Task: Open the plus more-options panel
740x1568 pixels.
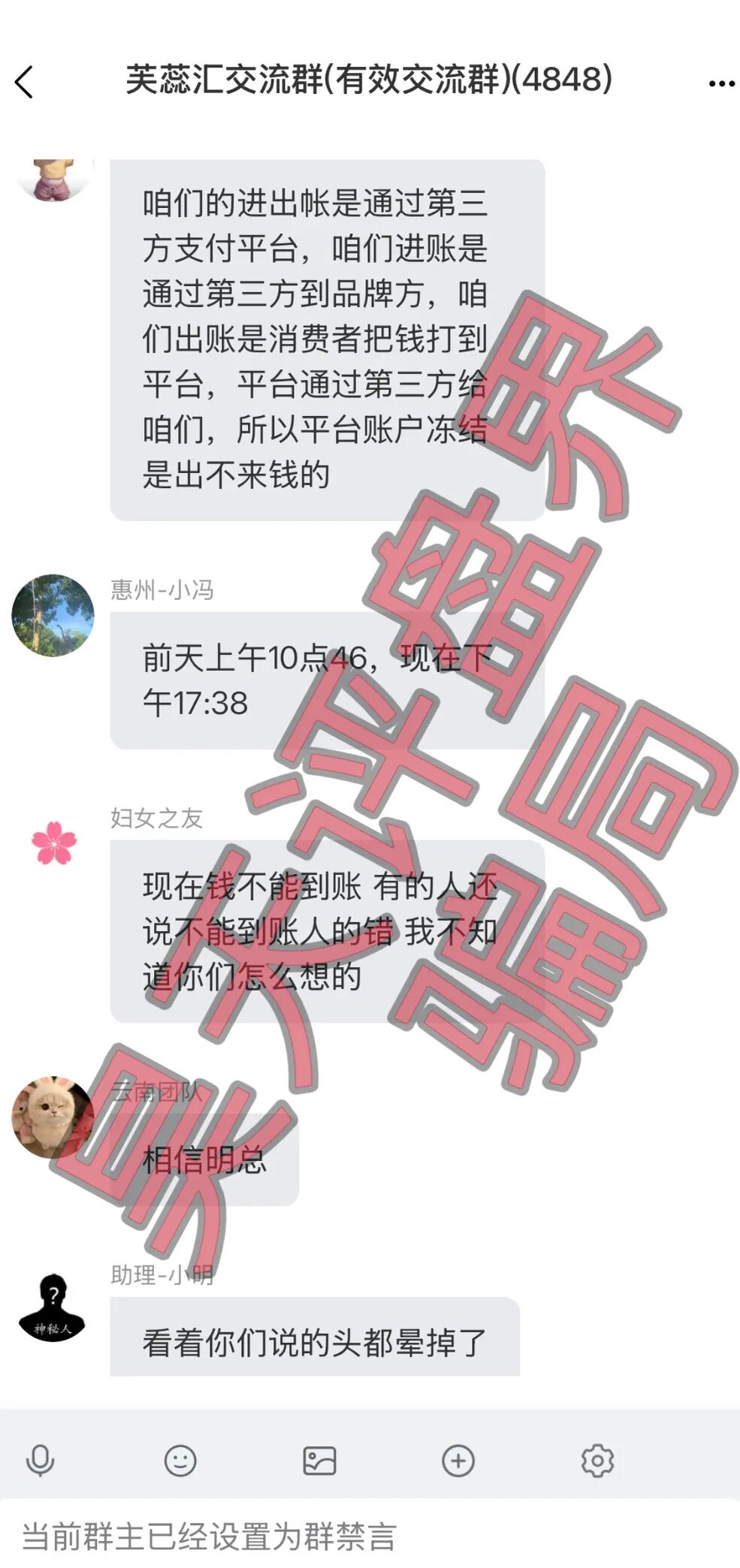Action: [458, 1461]
